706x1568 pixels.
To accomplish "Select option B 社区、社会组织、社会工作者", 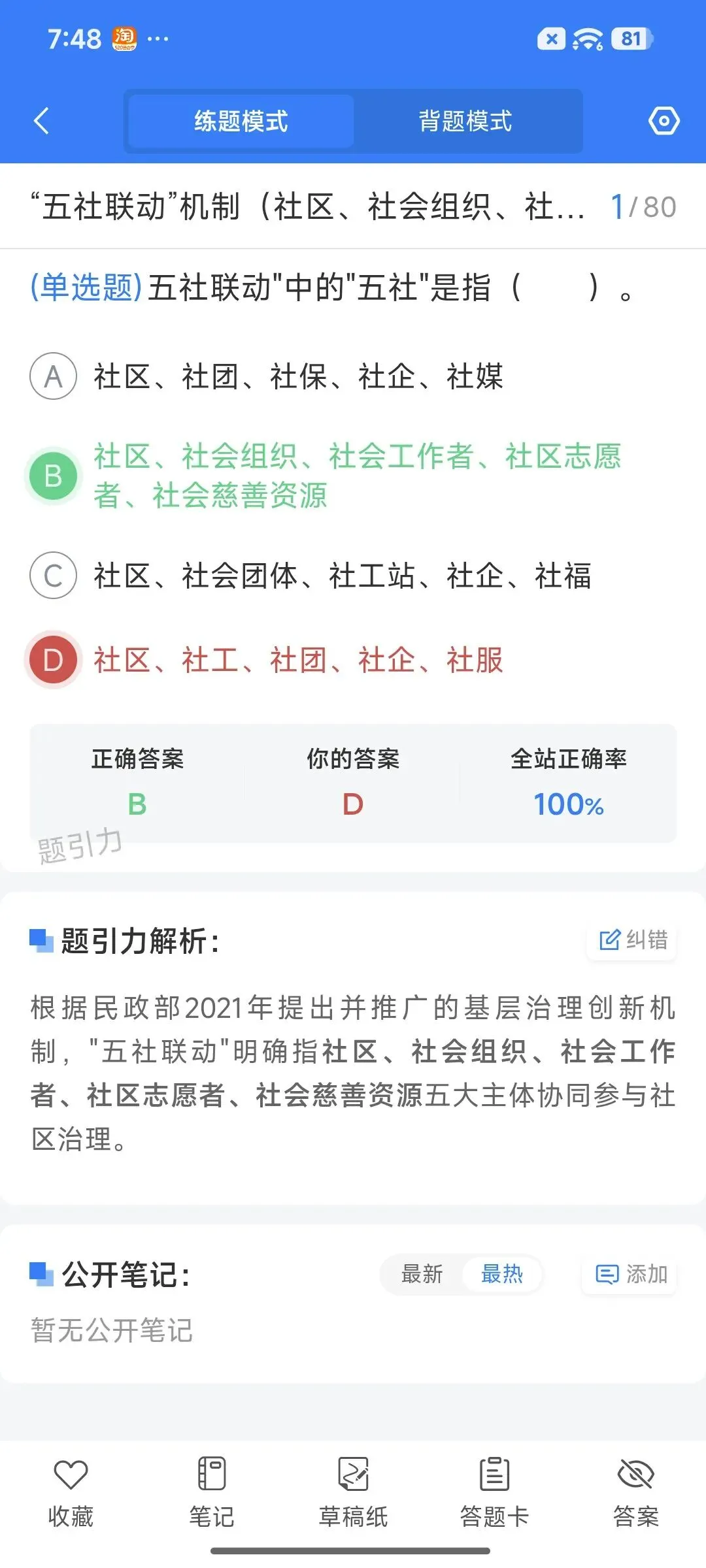I will (x=325, y=476).
